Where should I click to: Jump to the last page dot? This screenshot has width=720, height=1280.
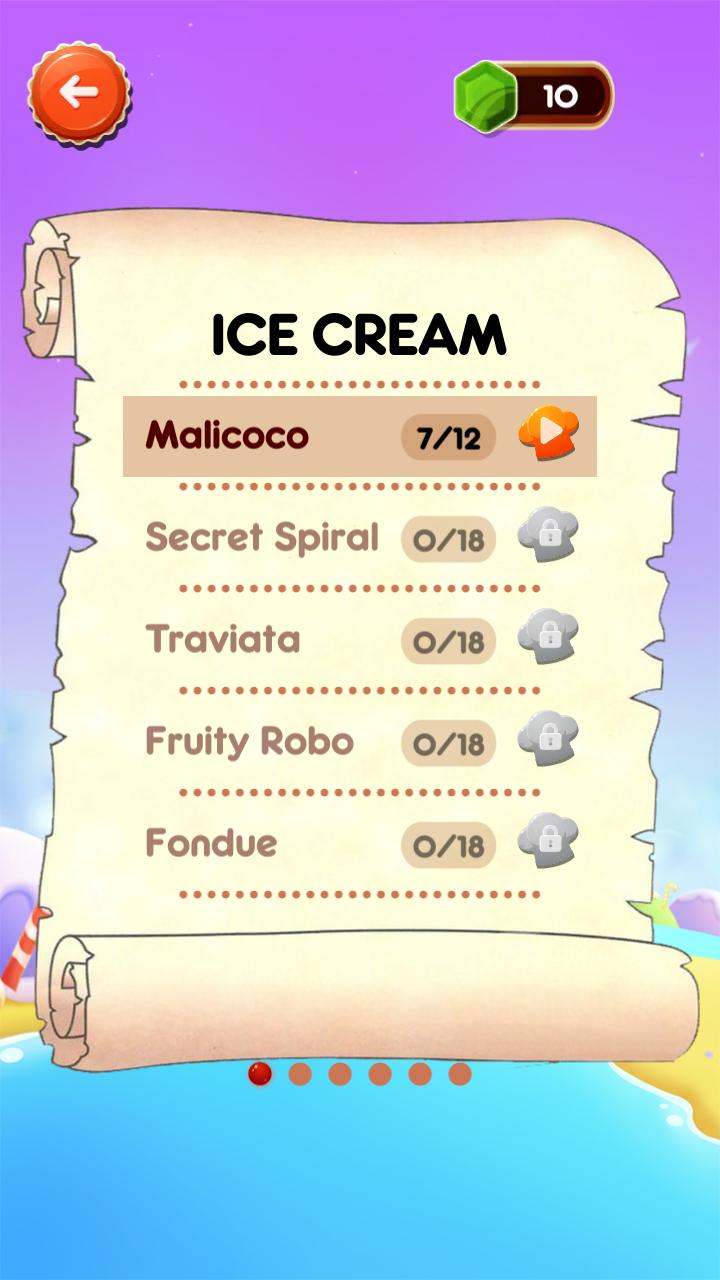(460, 1074)
